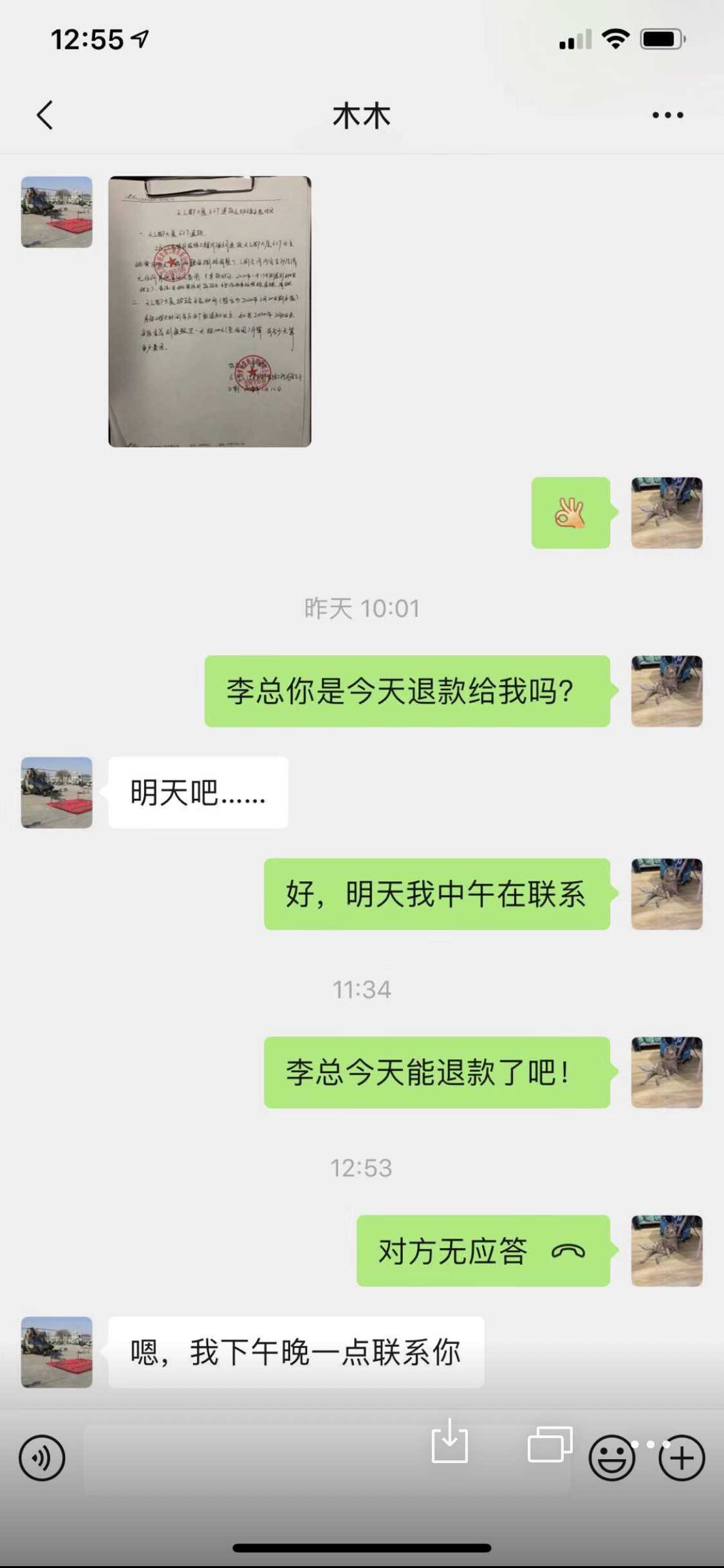Redial from the 对方无应答 call bubble
The height and width of the screenshot is (1568, 724).
click(x=483, y=1251)
